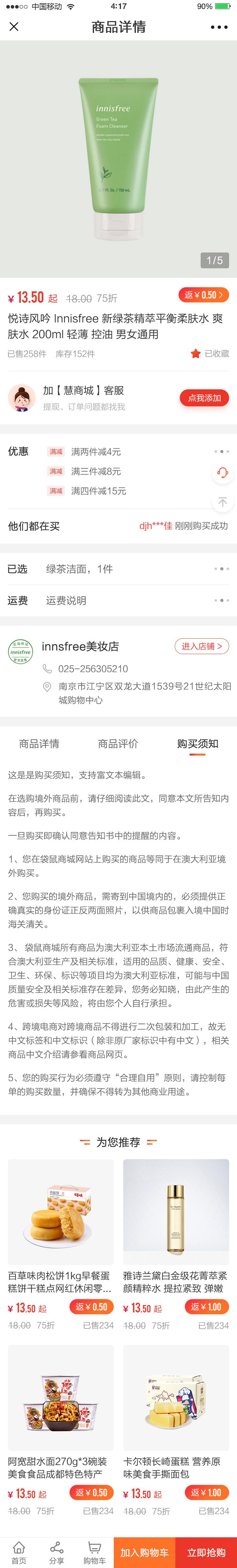Switch to the 商品评价 tab
The image size is (237, 1568).
coord(118,743)
